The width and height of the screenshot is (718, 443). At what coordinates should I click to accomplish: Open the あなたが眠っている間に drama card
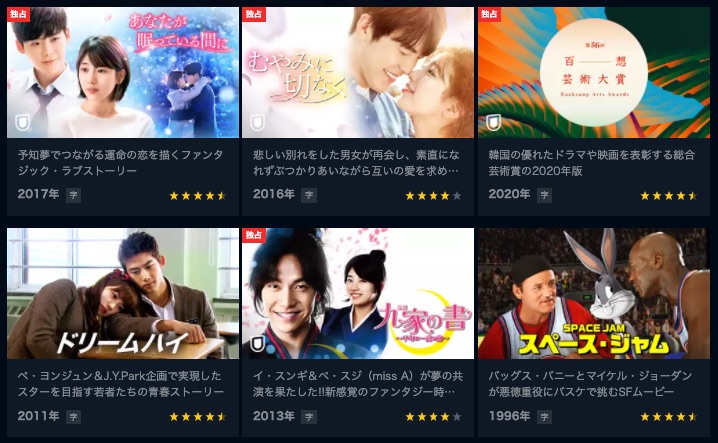123,72
